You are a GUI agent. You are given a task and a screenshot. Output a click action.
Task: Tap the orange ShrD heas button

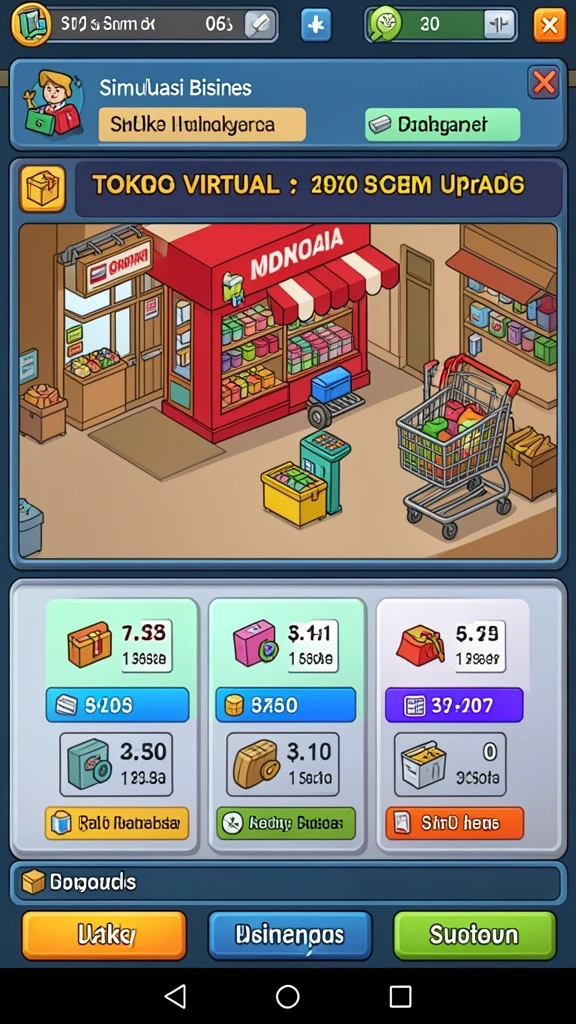pyautogui.click(x=455, y=823)
